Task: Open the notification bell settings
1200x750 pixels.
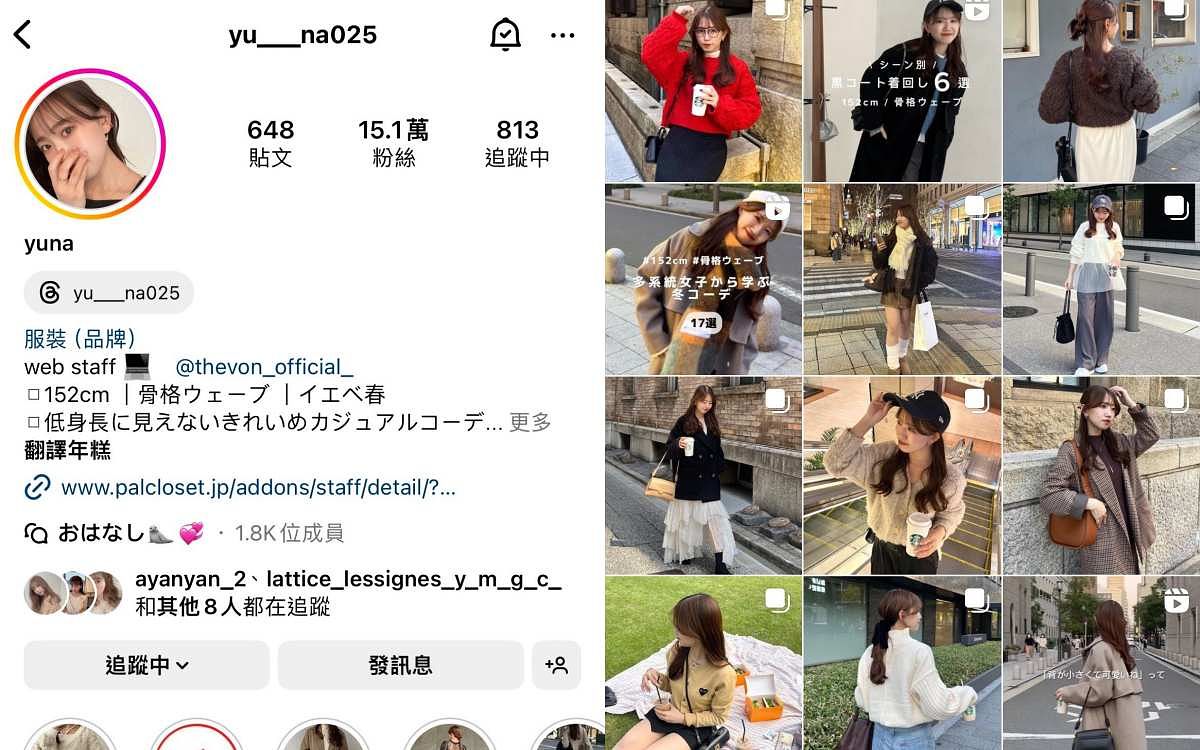Action: click(x=505, y=35)
